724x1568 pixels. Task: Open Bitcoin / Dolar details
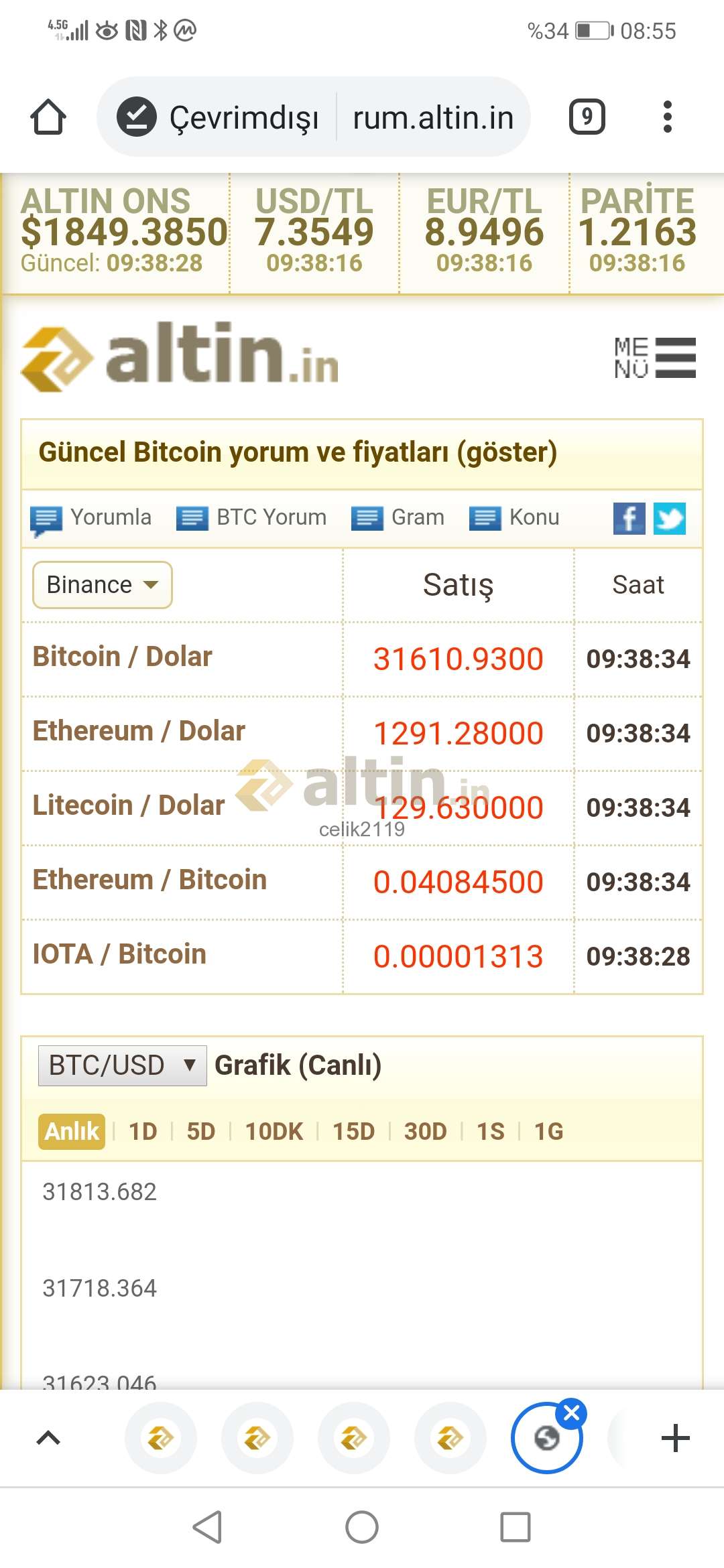(x=123, y=657)
